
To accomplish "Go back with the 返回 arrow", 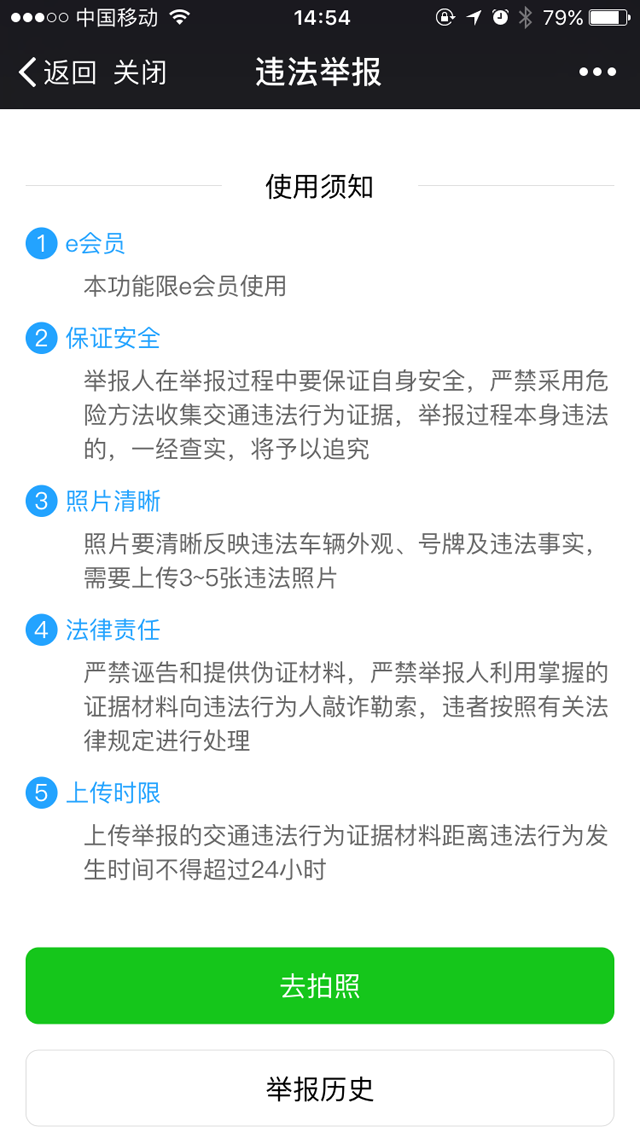I will 56,72.
